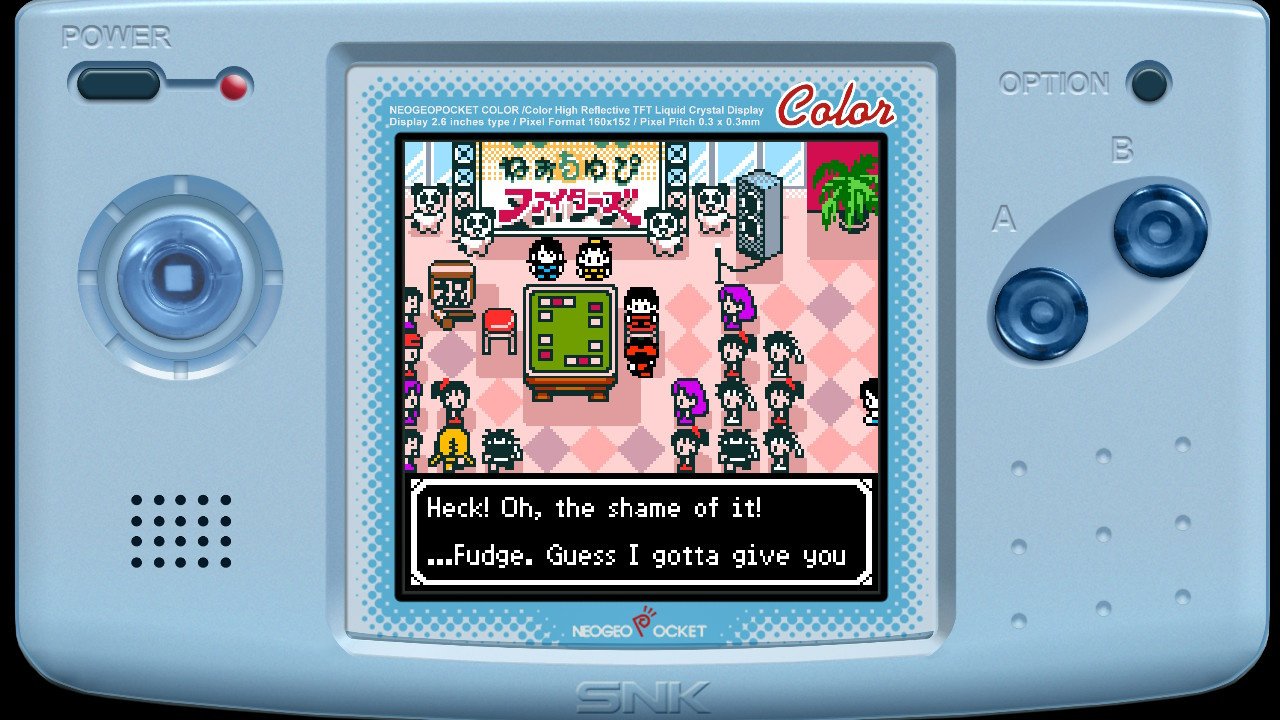This screenshot has height=720, width=1280.
Task: Toggle the POWER switch
Action: 118,84
